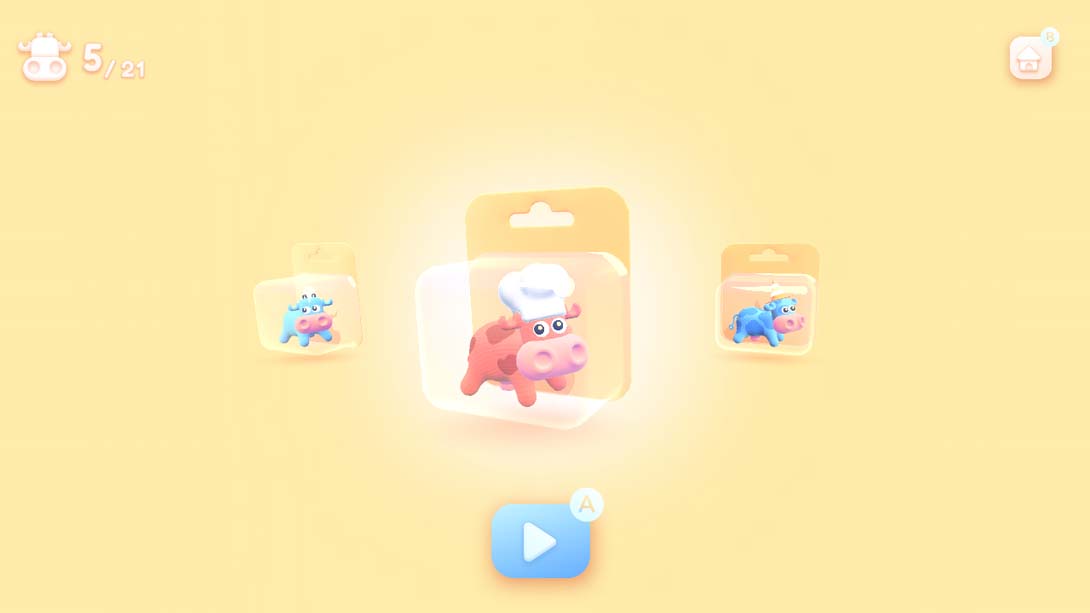
Task: Tap the blue play button
Action: pos(540,541)
